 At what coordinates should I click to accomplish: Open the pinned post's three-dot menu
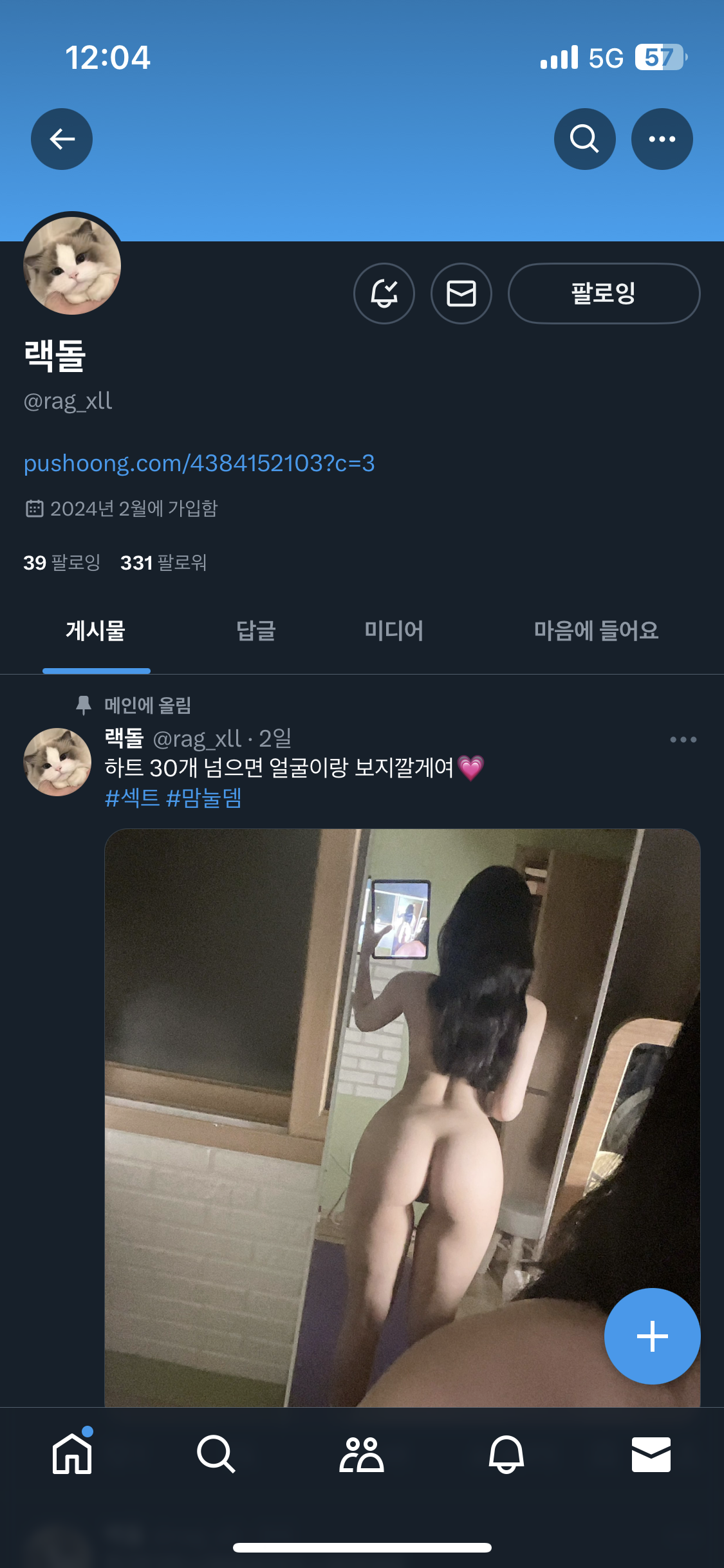coord(683,740)
